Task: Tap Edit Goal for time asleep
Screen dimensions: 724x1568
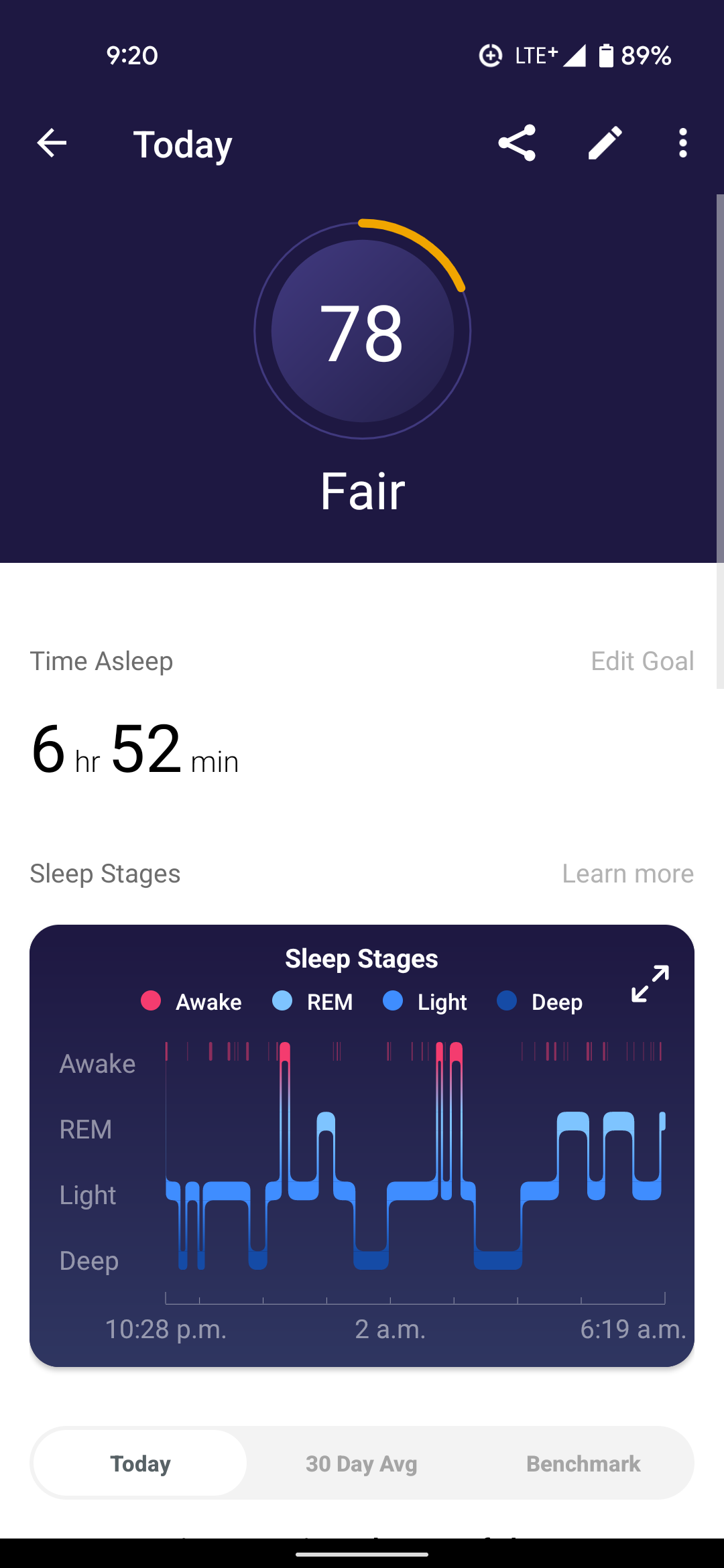Action: (642, 661)
